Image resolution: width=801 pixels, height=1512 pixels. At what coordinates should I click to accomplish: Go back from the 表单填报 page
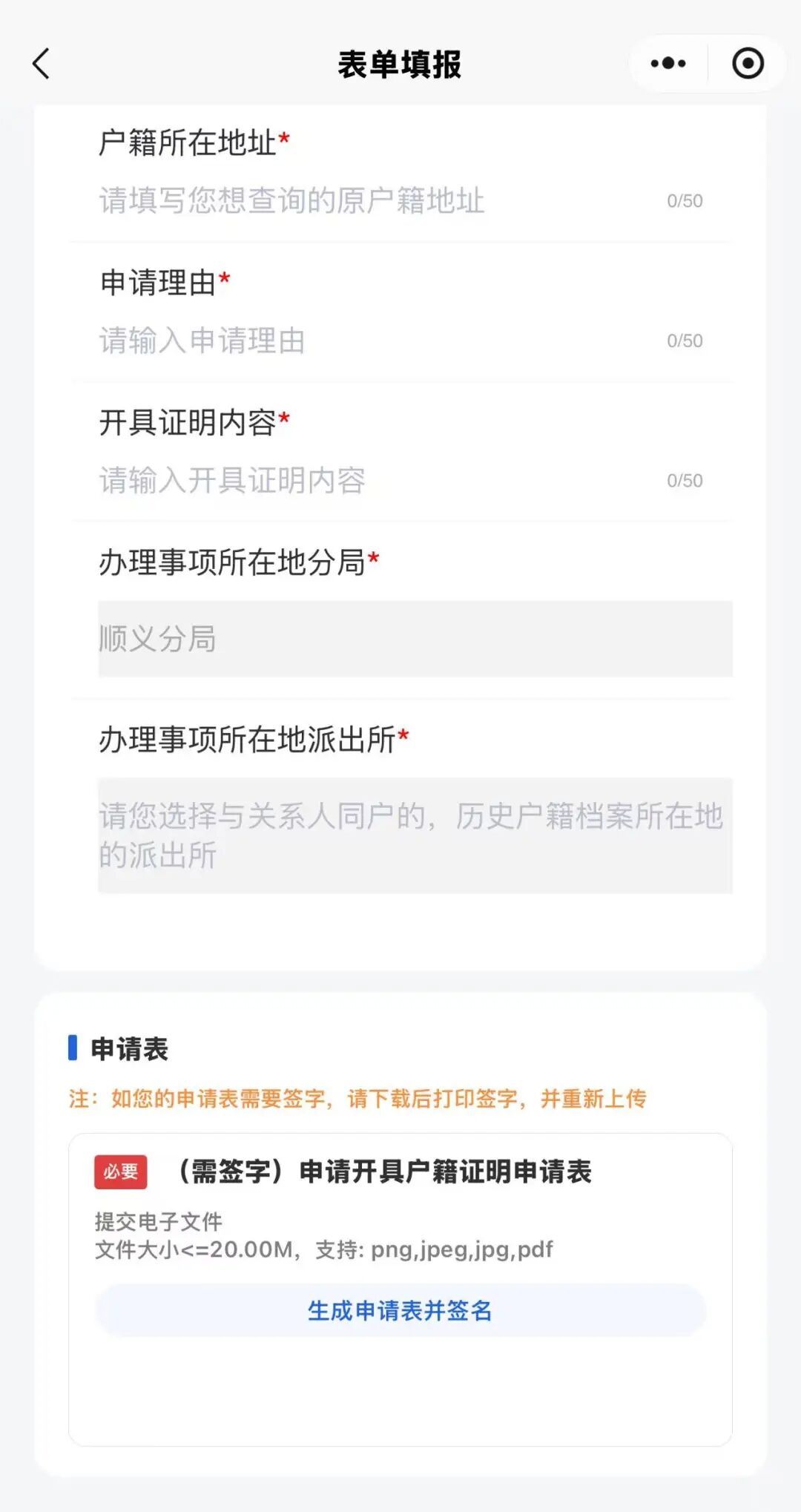tap(42, 64)
